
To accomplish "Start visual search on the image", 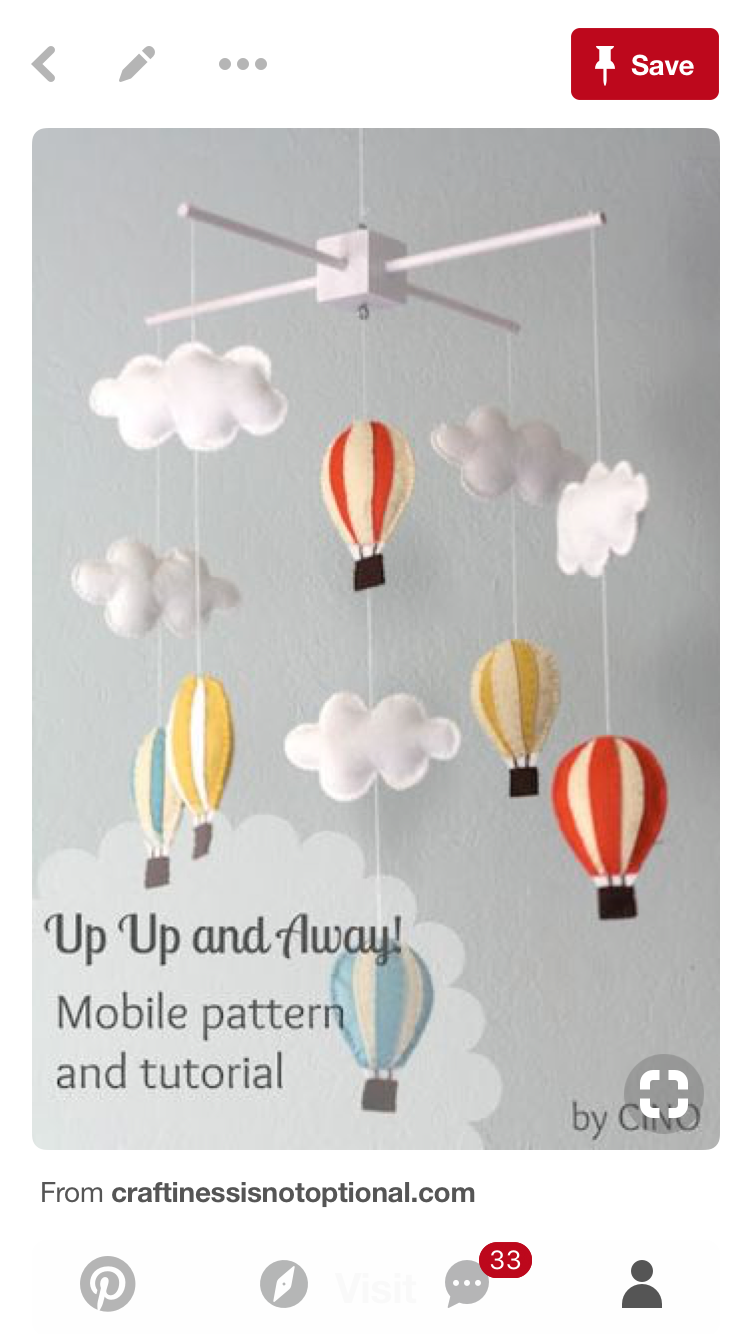I will click(x=663, y=1093).
